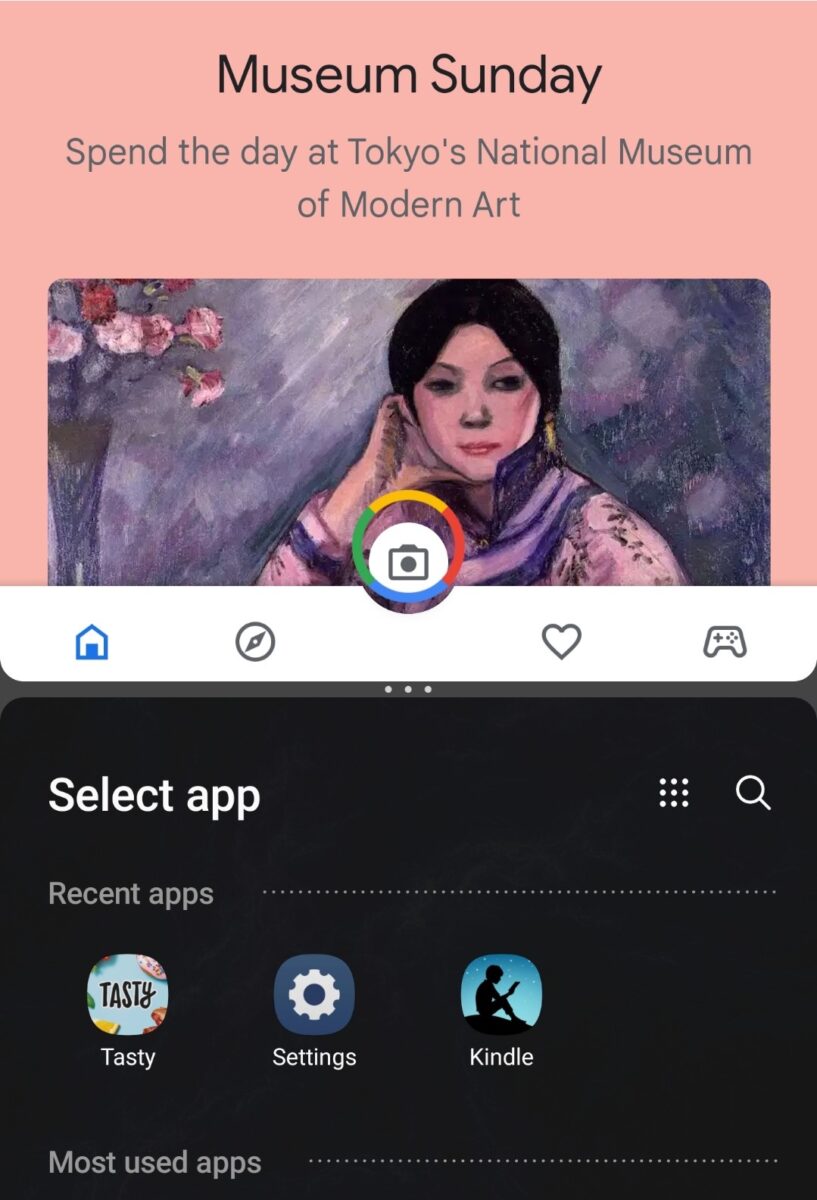Open the Play games controller tab
The height and width of the screenshot is (1200, 817).
click(724, 642)
